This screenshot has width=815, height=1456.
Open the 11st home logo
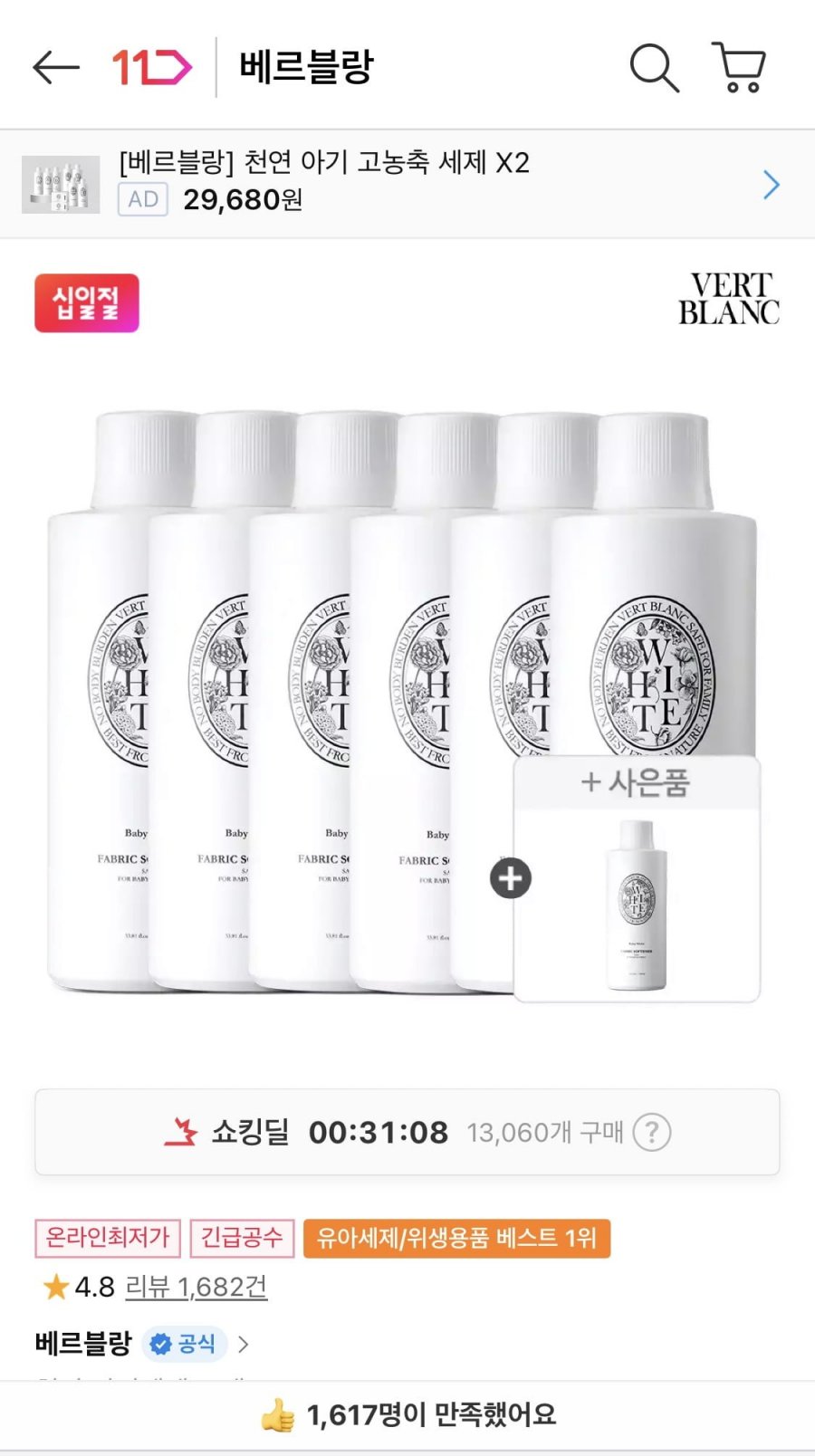(x=151, y=67)
